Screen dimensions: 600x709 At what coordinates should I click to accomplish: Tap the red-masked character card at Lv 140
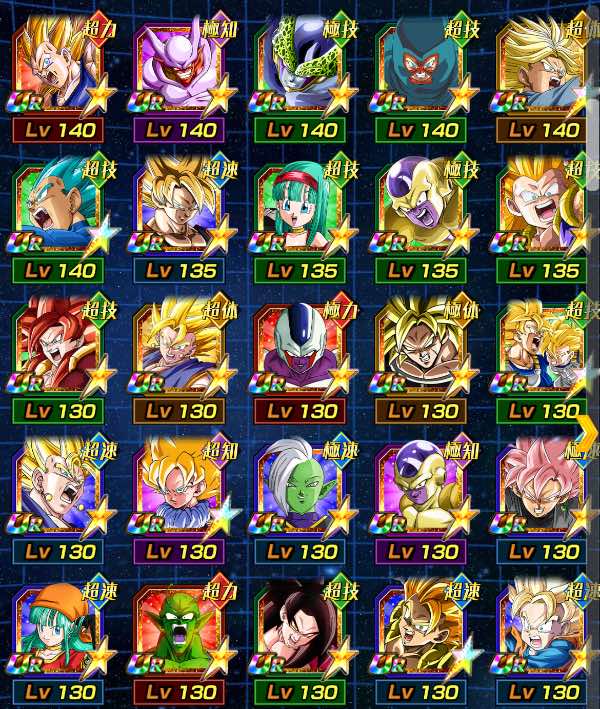point(423,72)
